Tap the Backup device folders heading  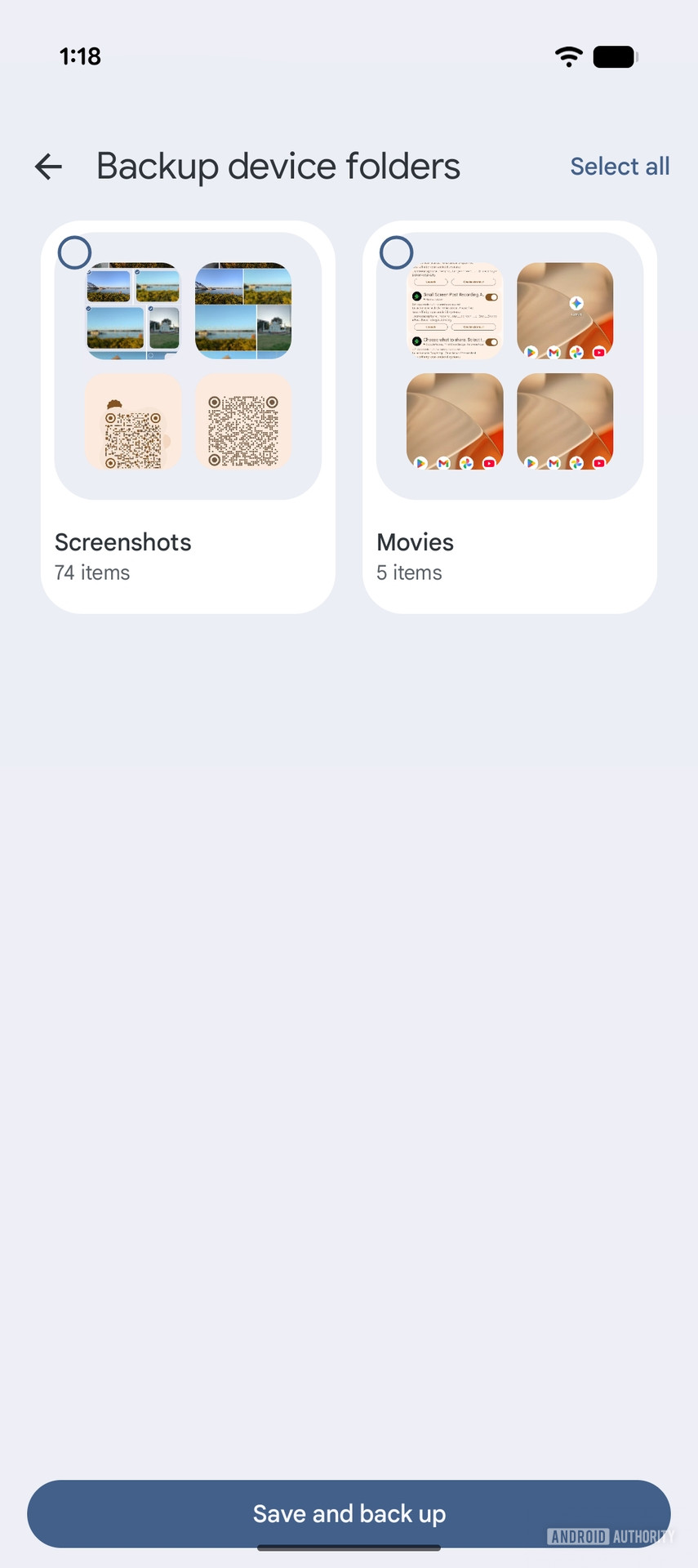(x=278, y=166)
